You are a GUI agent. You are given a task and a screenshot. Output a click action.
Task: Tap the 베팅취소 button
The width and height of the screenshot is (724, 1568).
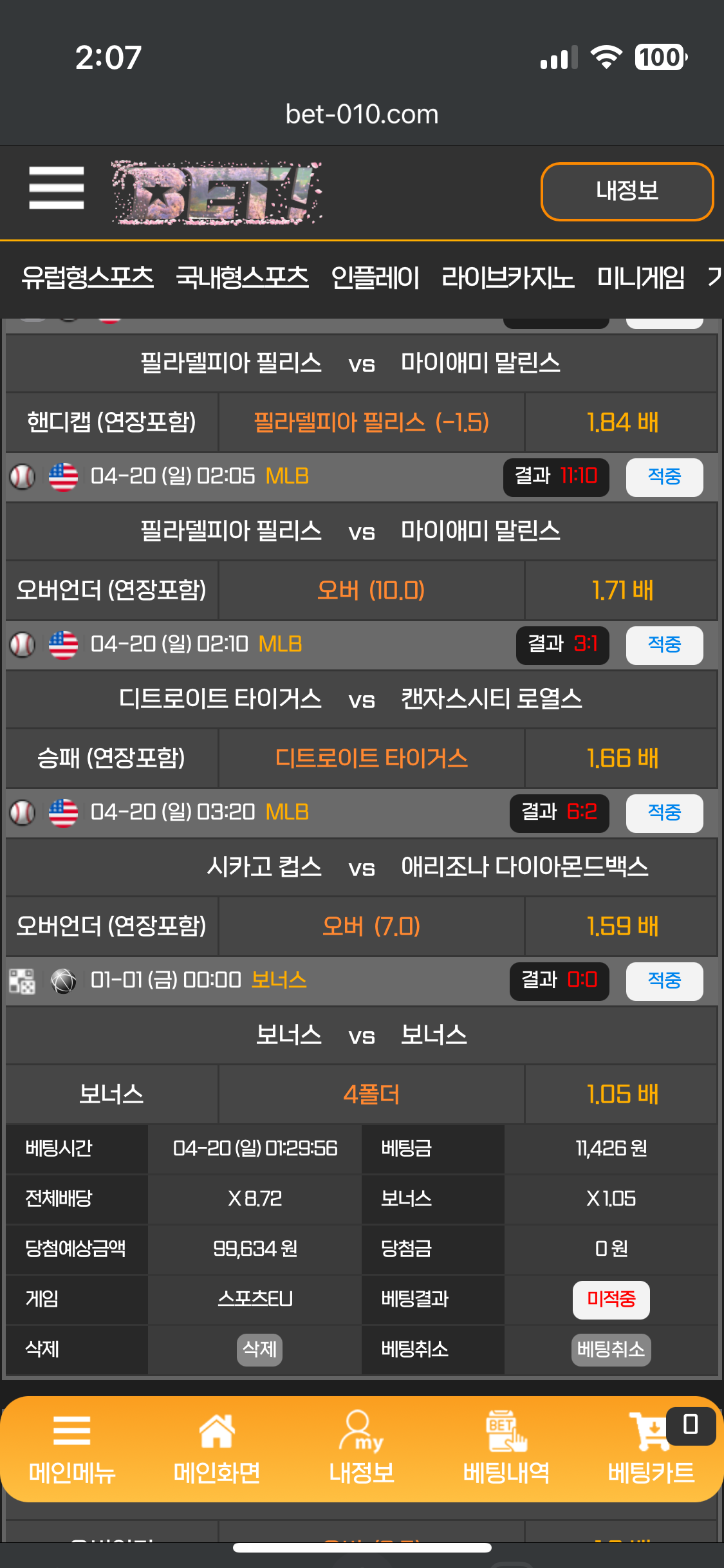pyautogui.click(x=610, y=1349)
